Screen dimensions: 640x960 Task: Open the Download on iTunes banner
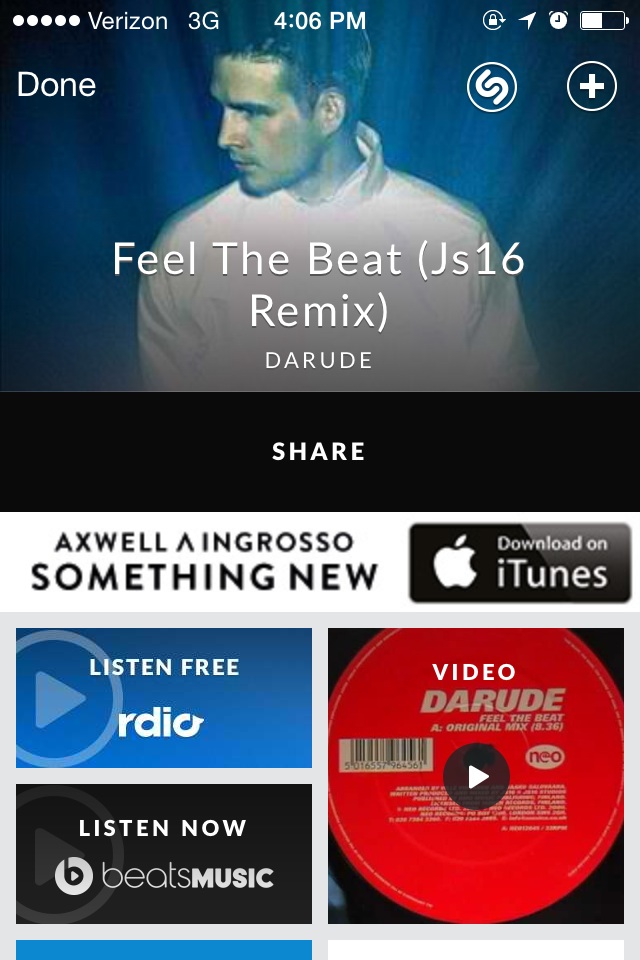coord(519,563)
